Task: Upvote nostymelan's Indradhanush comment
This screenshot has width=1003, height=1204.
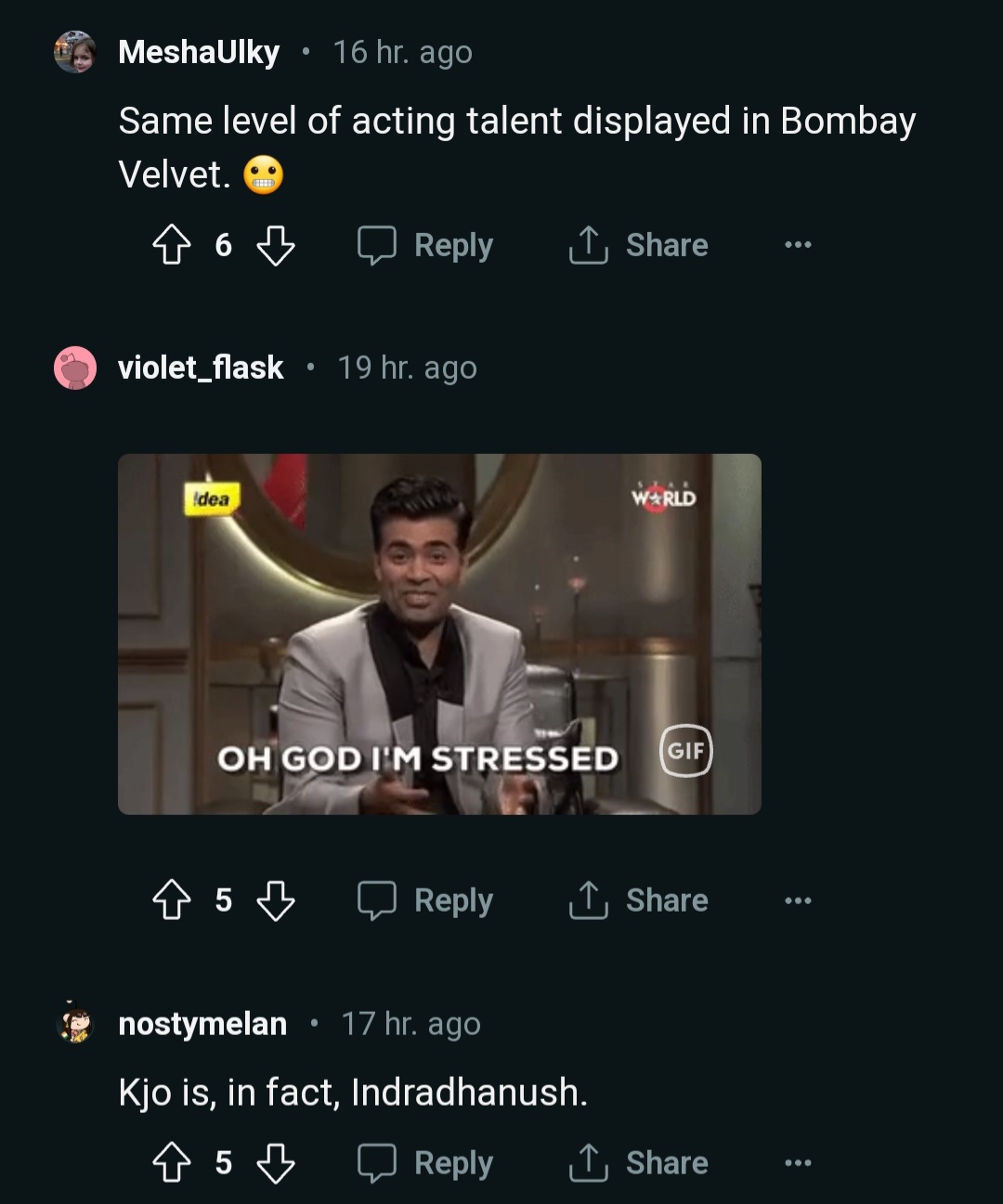Action: [171, 1163]
